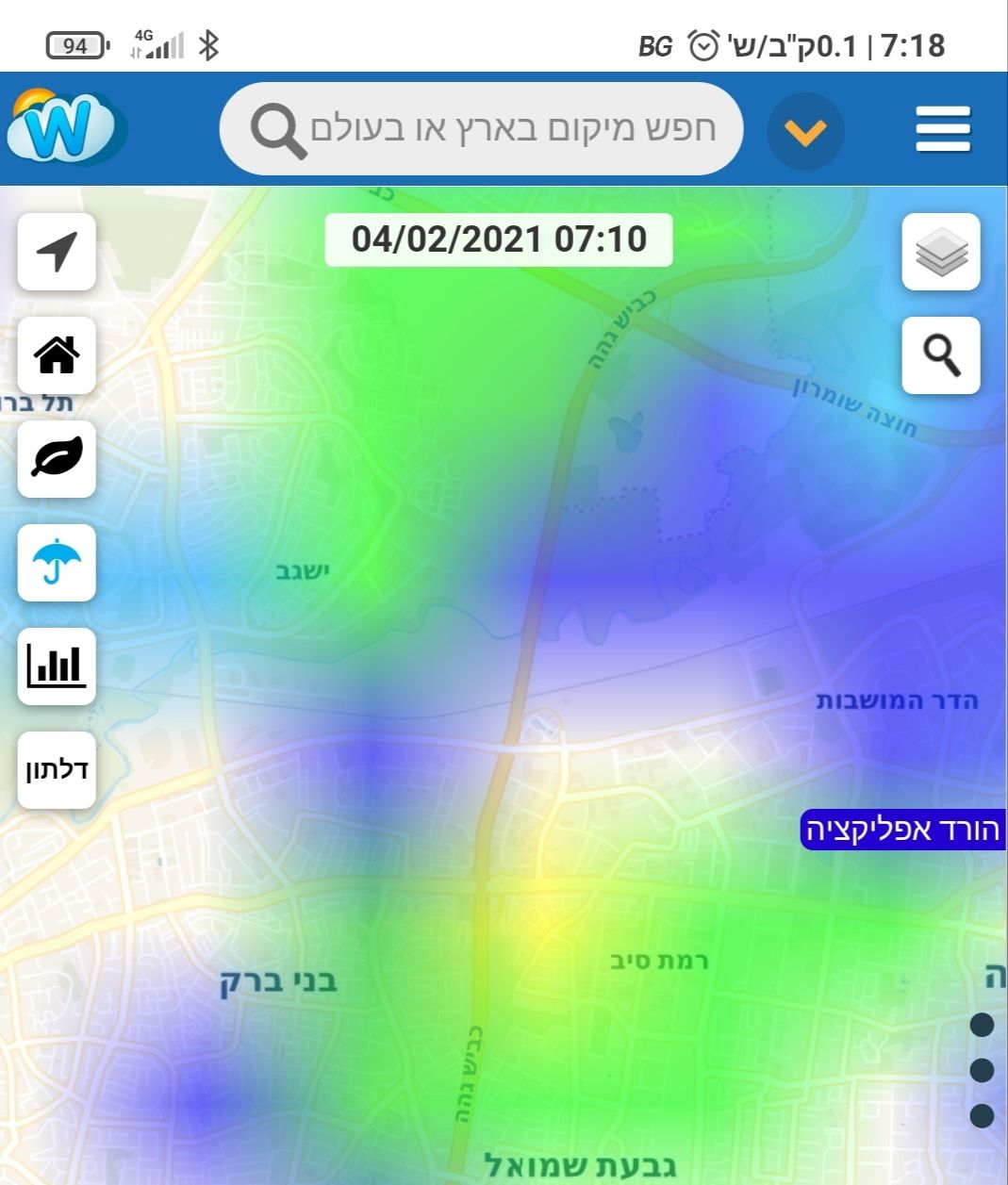Open the bar chart statistics
This screenshot has width=1008, height=1185.
click(57, 667)
